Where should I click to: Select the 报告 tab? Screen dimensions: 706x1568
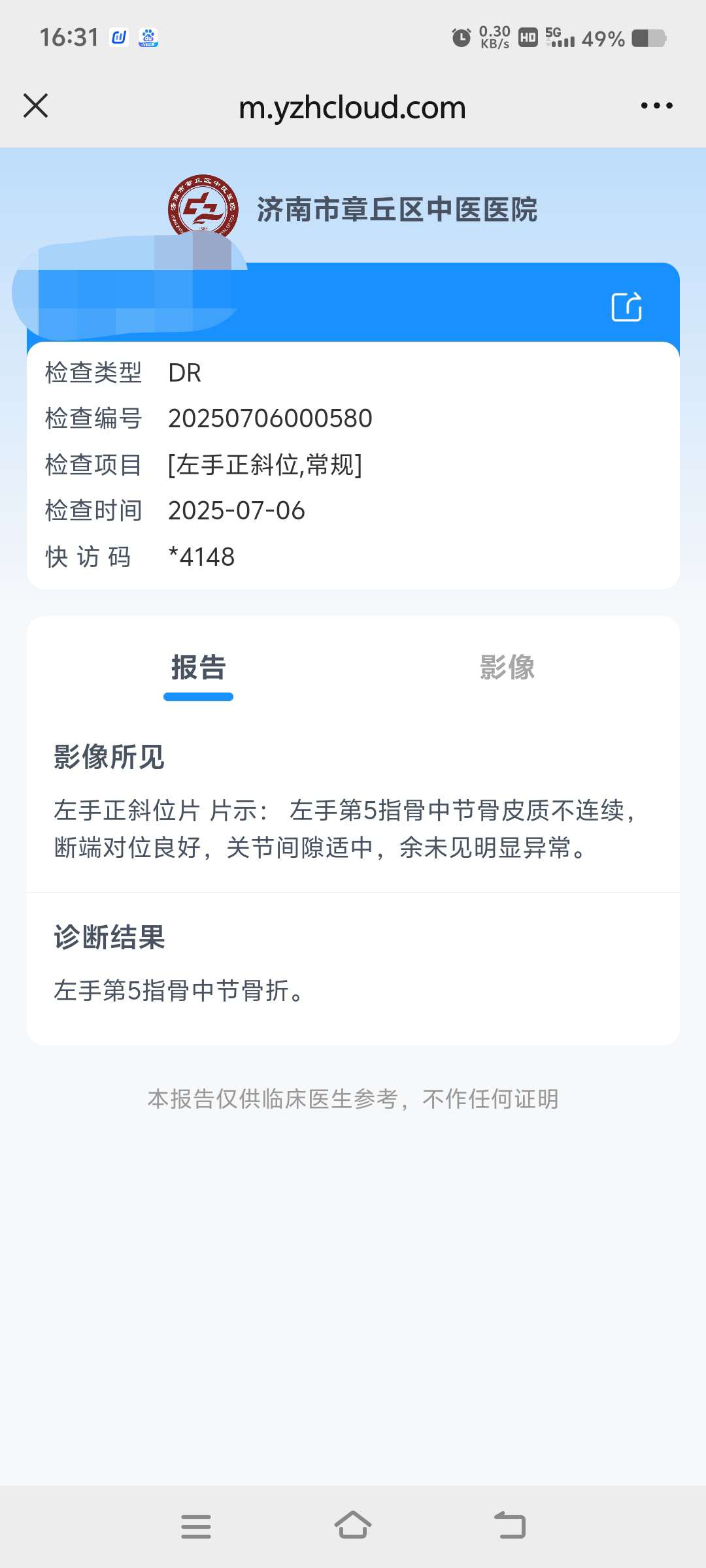click(198, 668)
